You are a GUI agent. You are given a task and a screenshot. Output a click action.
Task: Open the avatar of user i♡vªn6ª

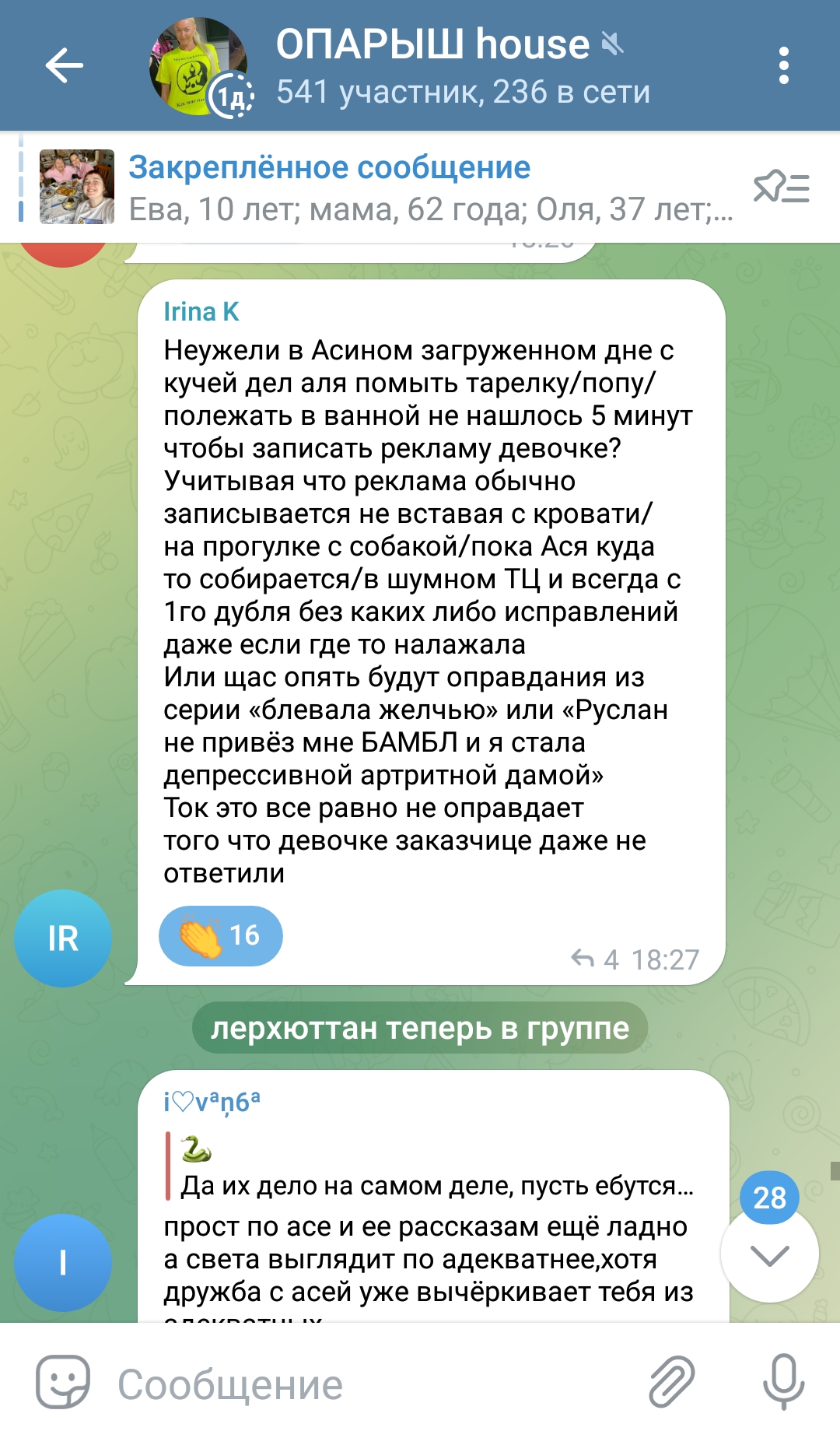click(x=63, y=1262)
